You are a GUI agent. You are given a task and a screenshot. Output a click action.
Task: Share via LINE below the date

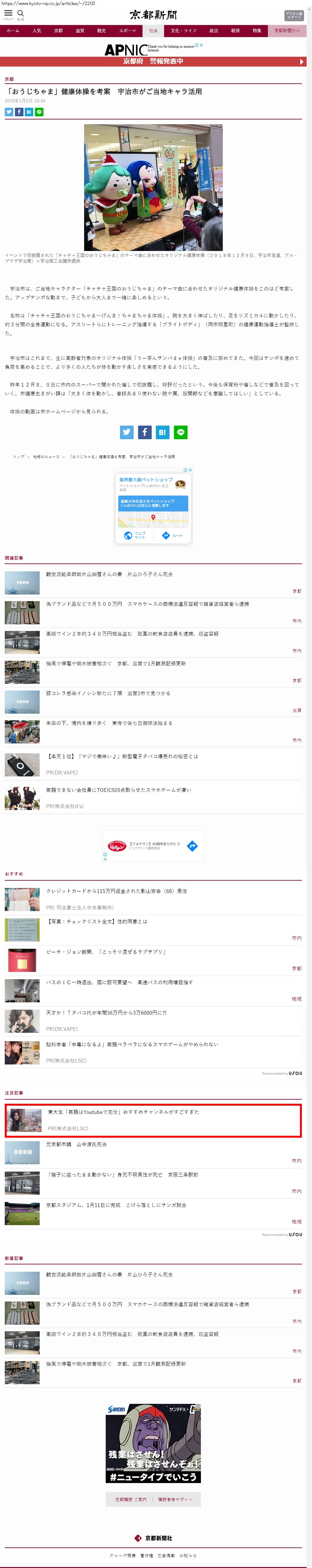(39, 112)
